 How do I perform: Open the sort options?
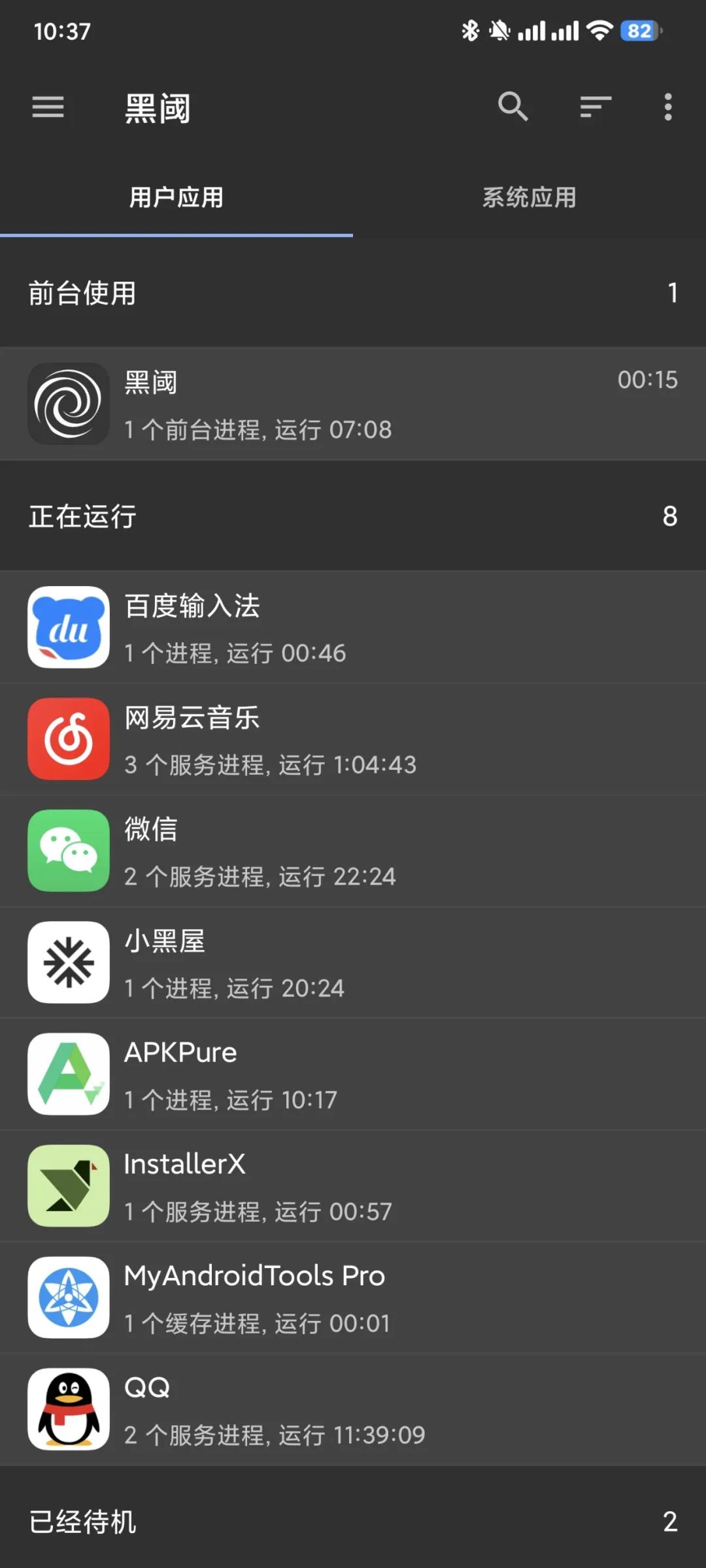[596, 106]
